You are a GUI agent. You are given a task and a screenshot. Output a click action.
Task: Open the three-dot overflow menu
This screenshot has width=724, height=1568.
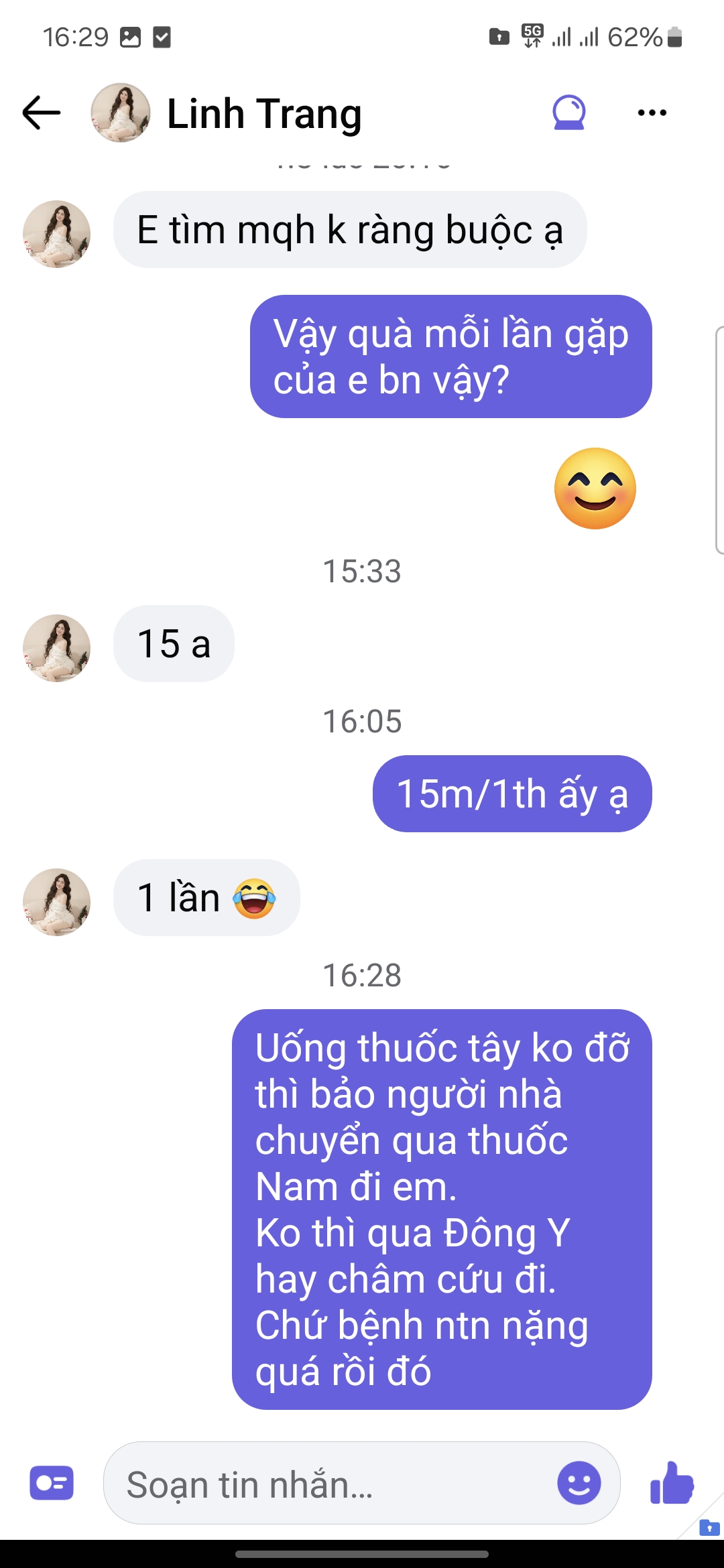pyautogui.click(x=652, y=113)
